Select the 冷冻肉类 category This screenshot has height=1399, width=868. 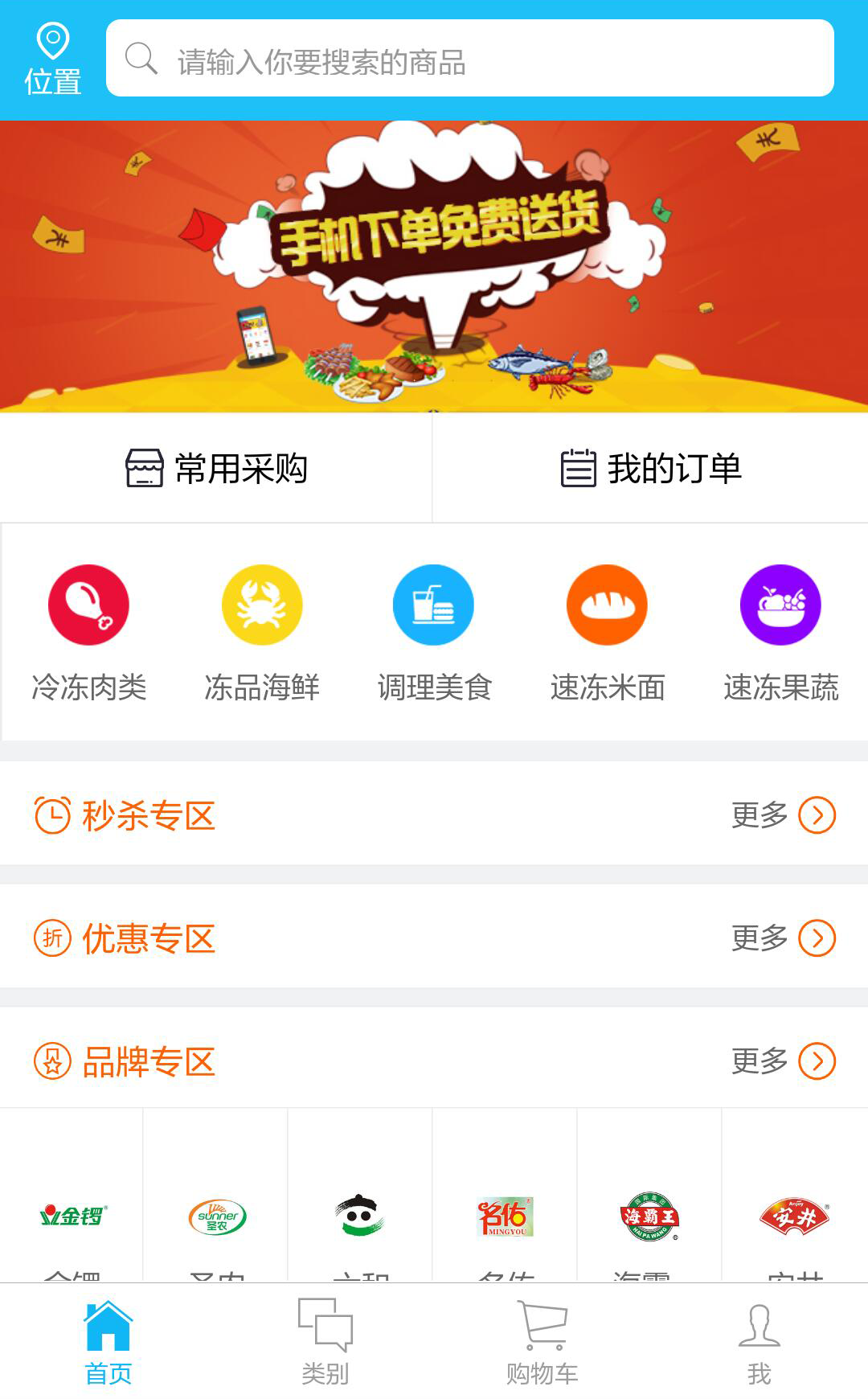pos(88,631)
